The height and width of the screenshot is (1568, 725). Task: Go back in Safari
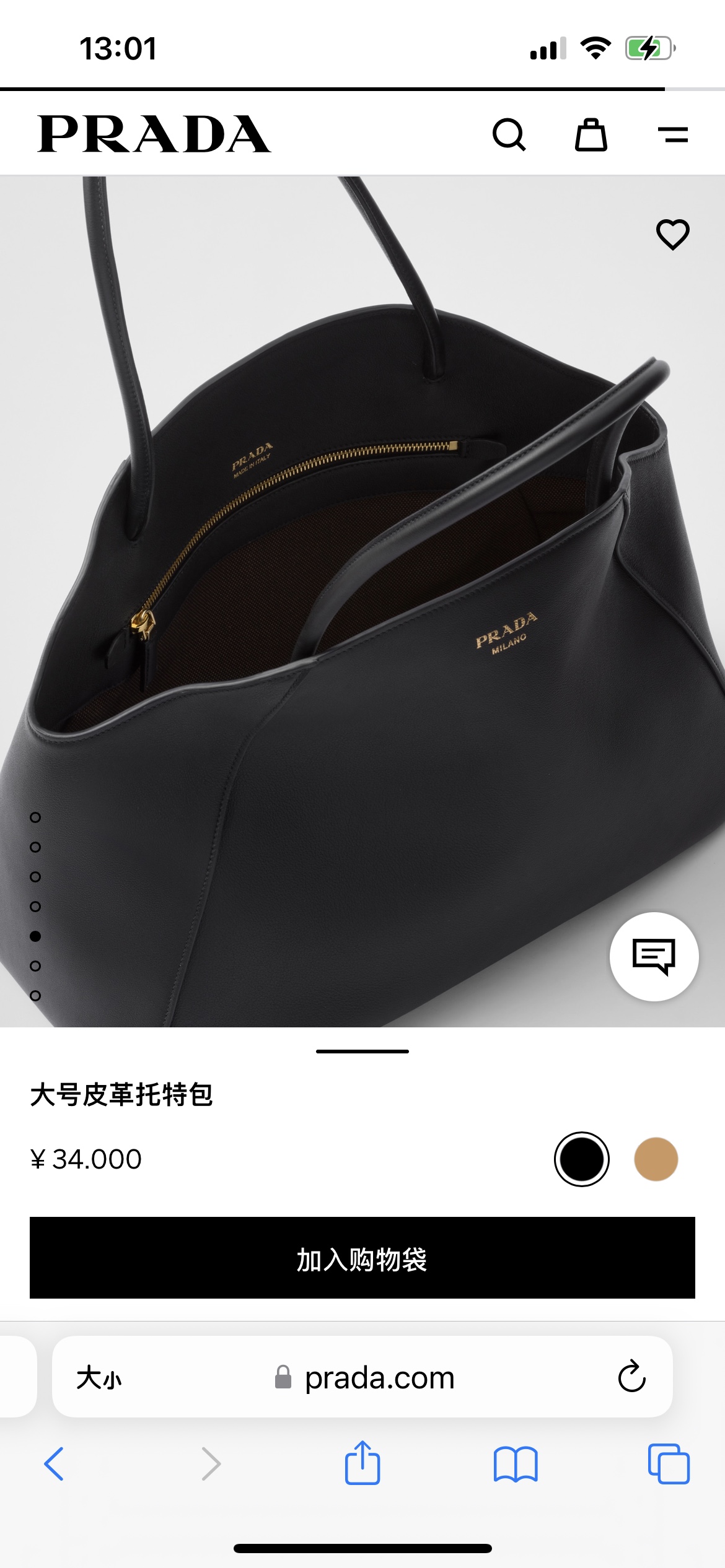tap(54, 1464)
